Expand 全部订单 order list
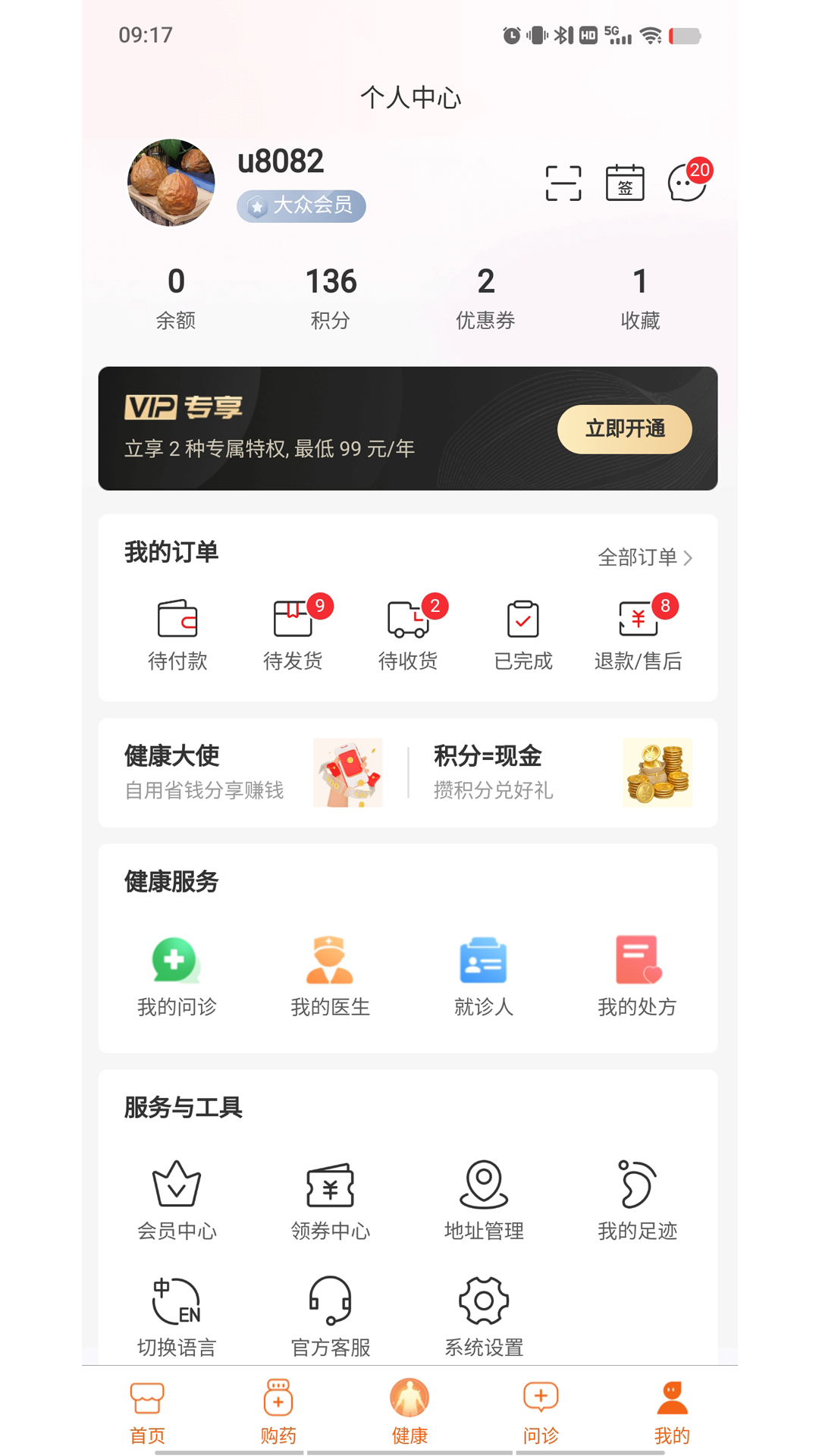The width and height of the screenshot is (819, 1456). point(646,557)
